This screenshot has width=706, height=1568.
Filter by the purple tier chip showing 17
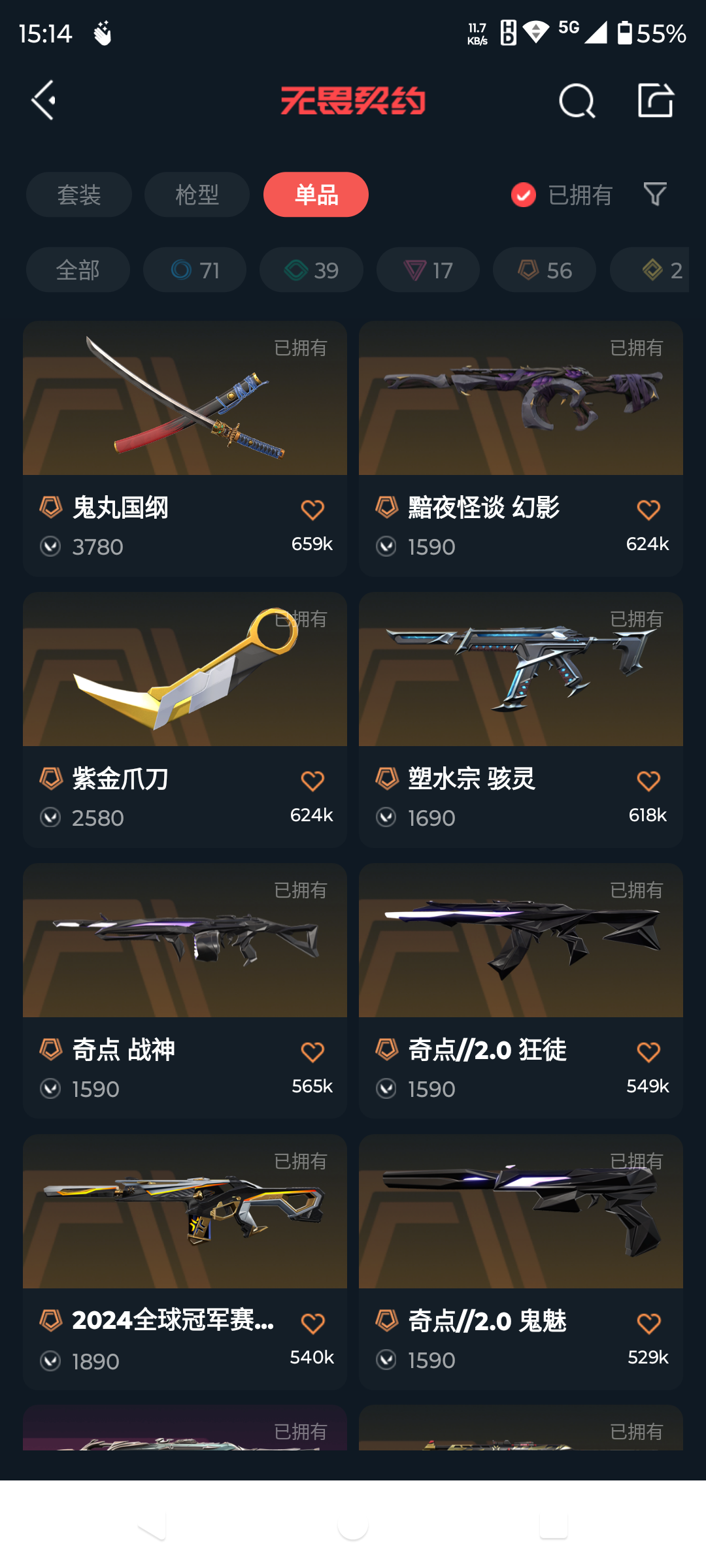point(428,270)
